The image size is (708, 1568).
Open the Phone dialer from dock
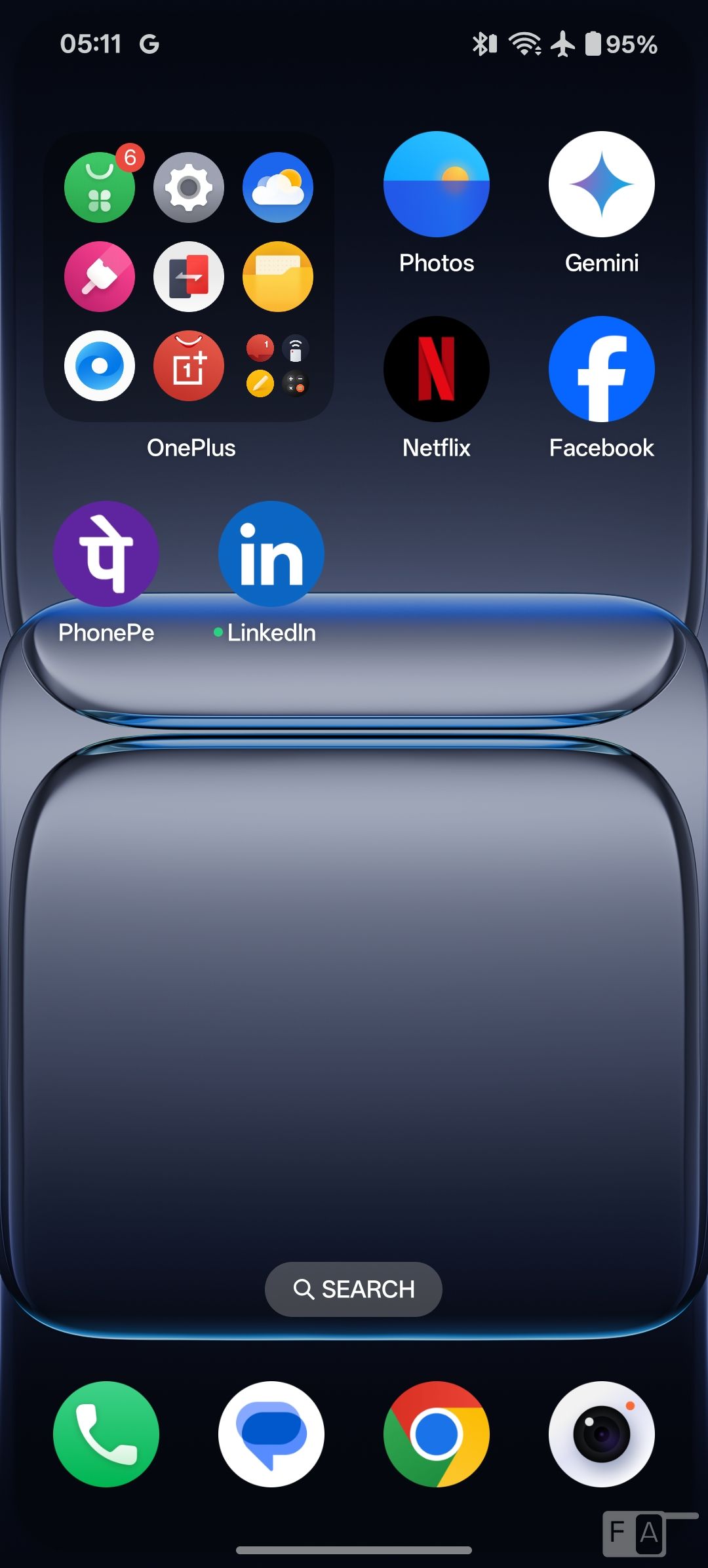coord(106,1434)
